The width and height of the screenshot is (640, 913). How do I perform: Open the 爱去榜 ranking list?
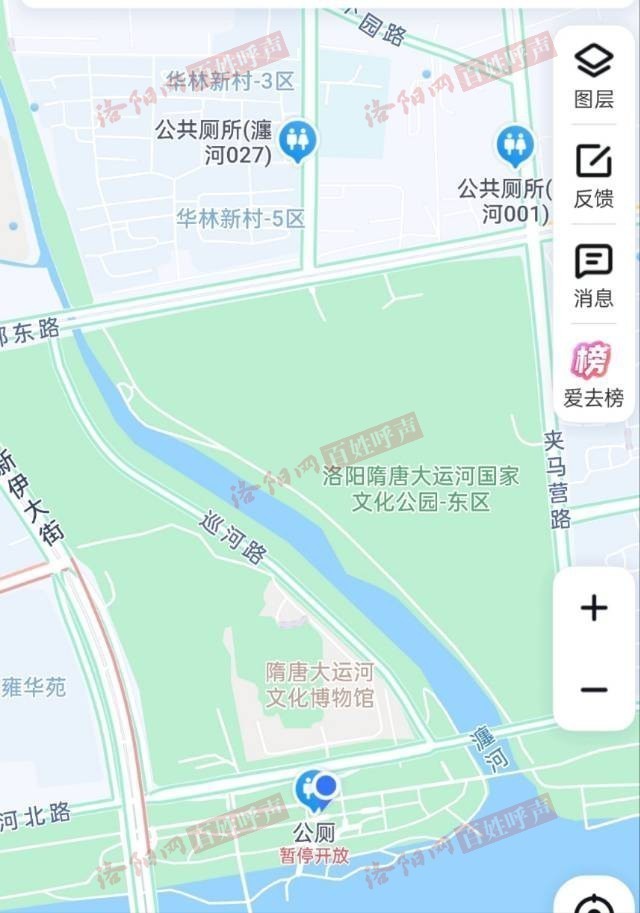click(594, 374)
